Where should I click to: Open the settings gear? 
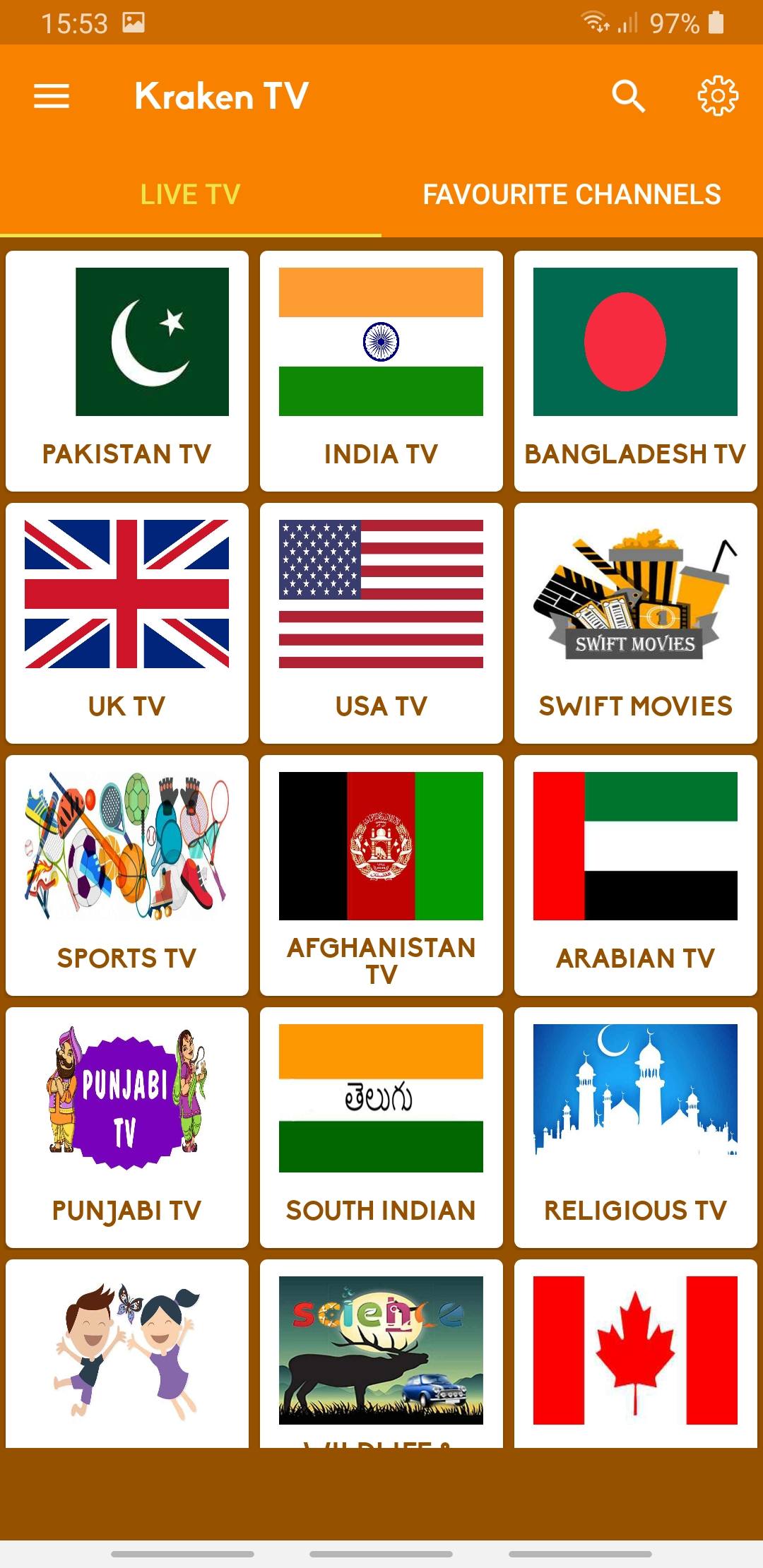pos(717,96)
